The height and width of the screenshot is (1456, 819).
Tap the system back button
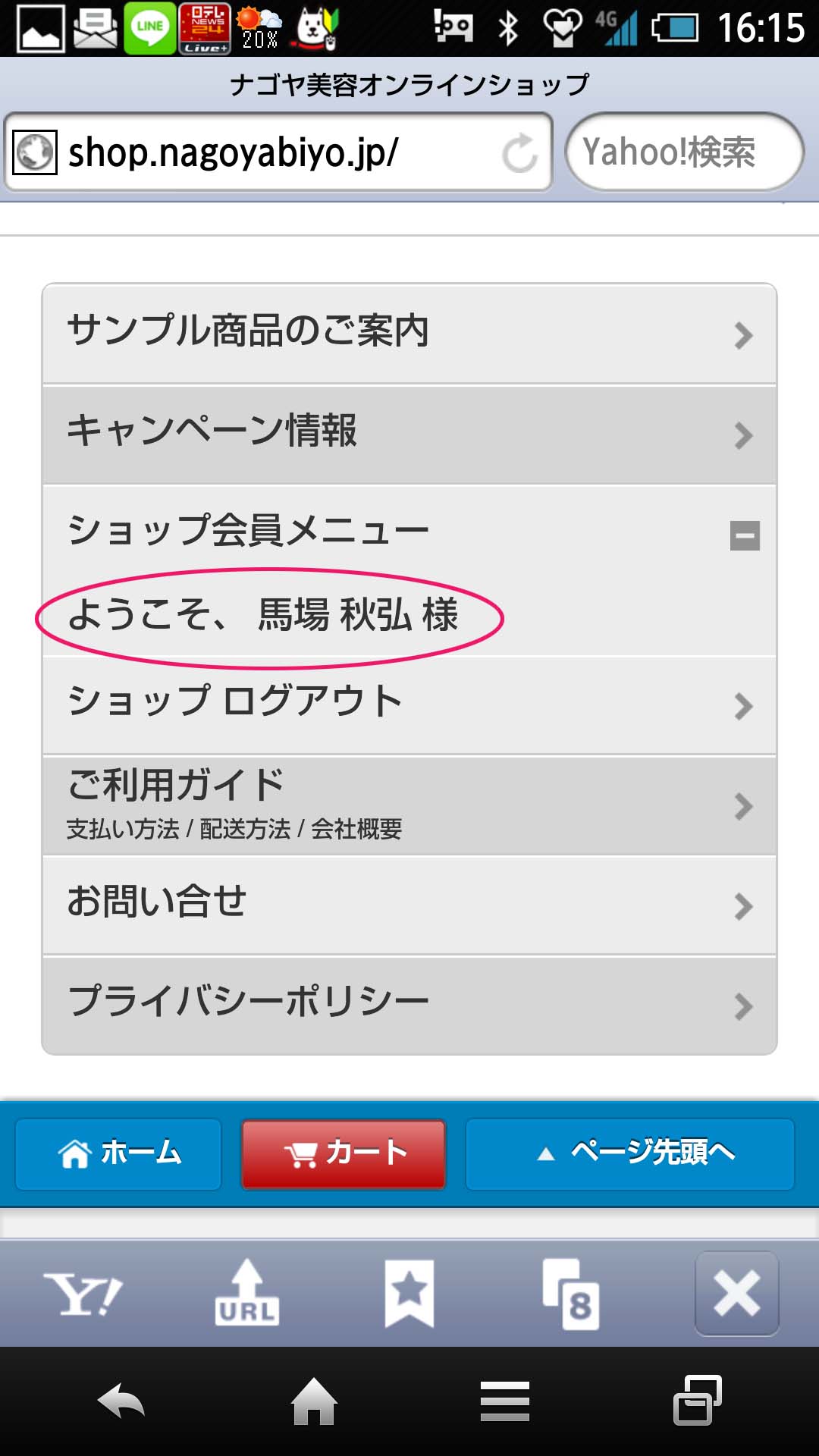(121, 1401)
